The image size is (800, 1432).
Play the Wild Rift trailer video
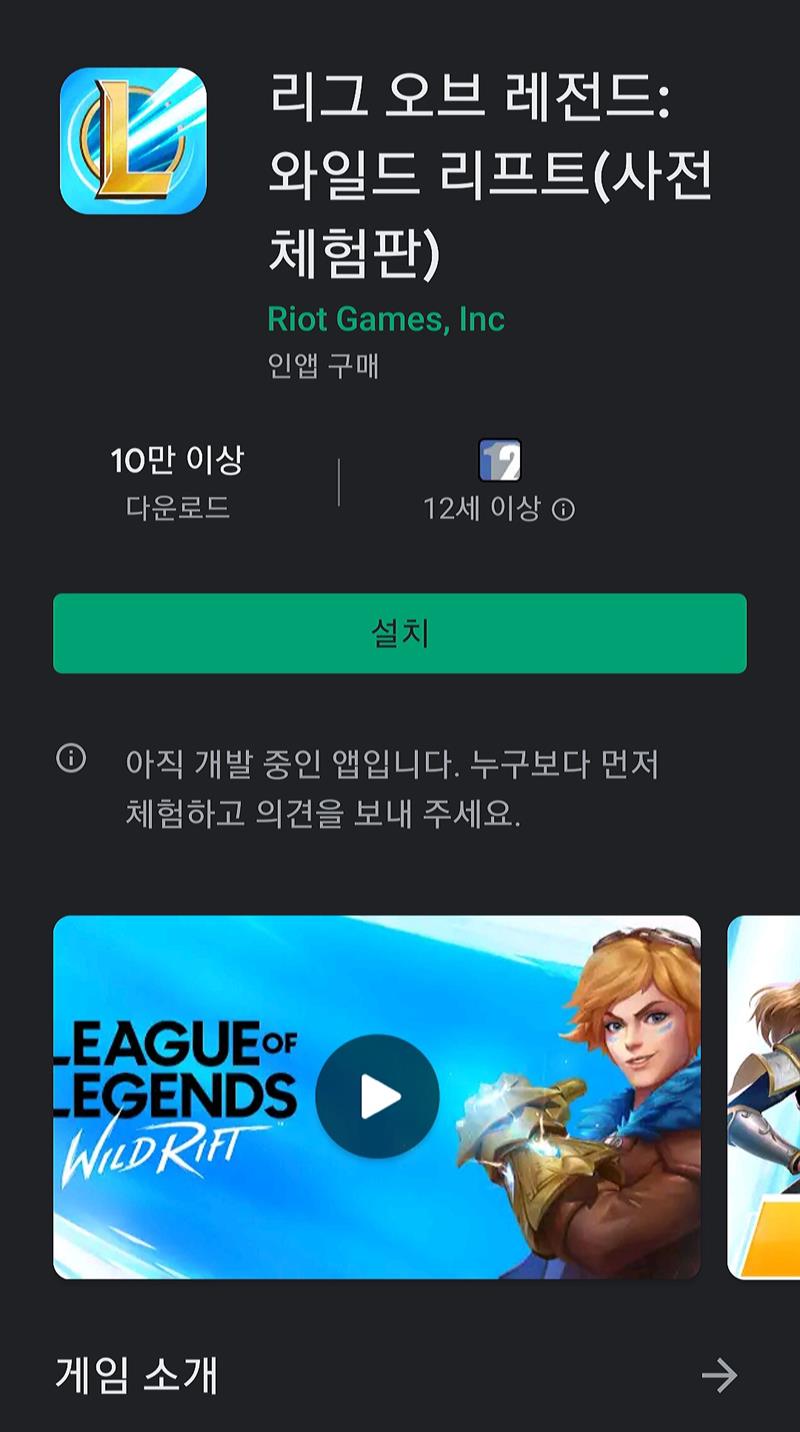click(377, 1097)
